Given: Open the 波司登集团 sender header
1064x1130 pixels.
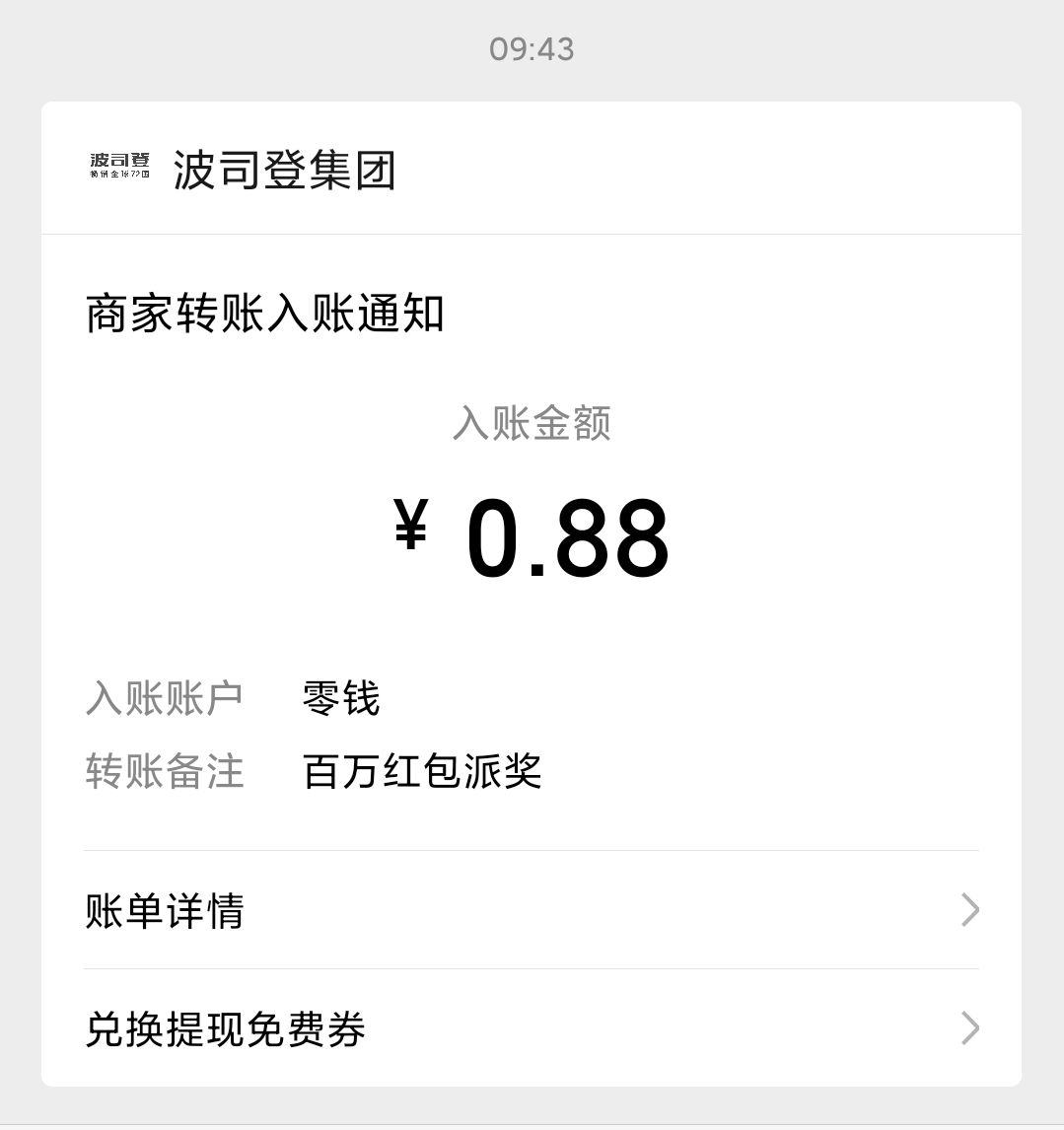Looking at the screenshot, I should 284,170.
